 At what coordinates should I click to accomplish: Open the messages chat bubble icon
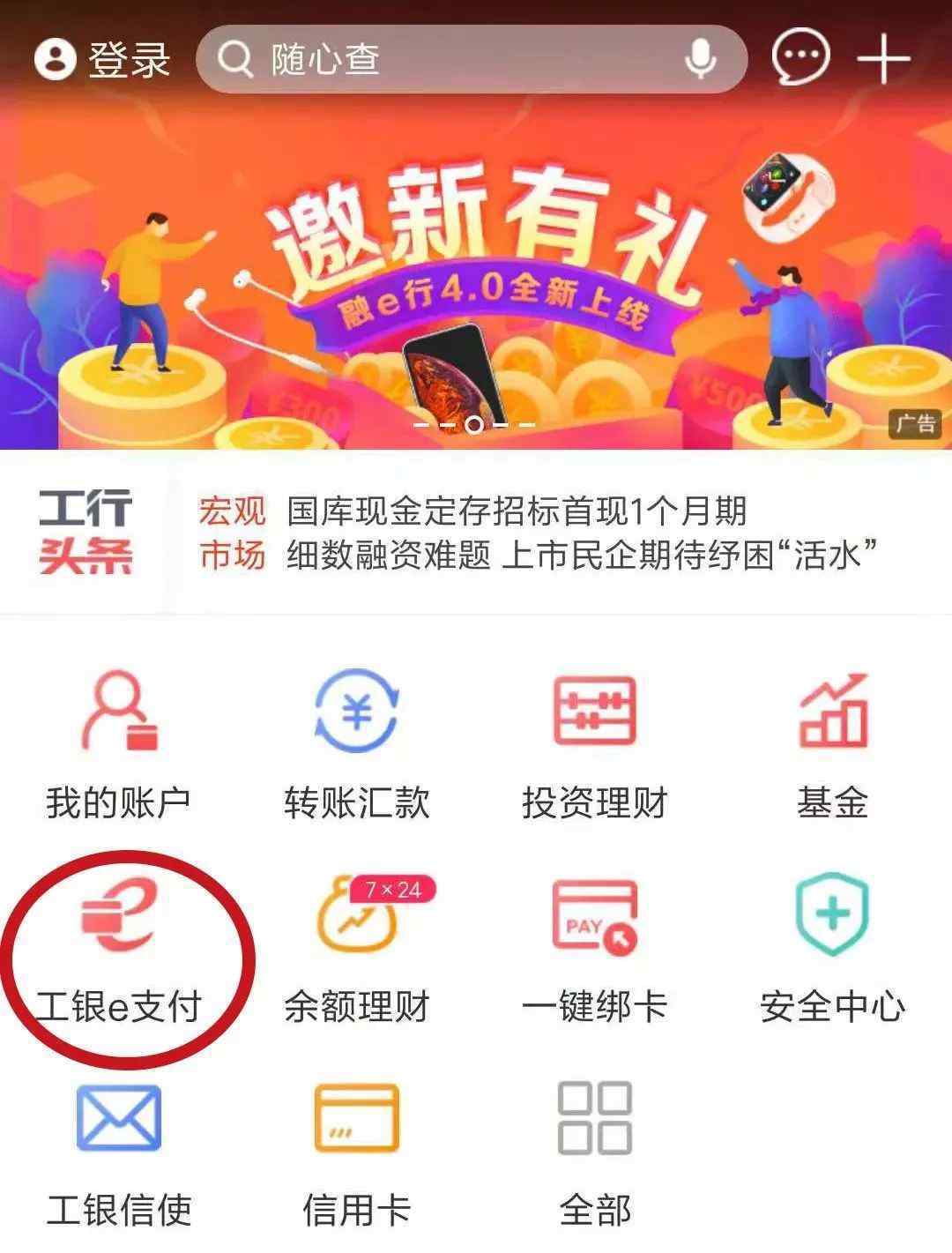click(800, 58)
